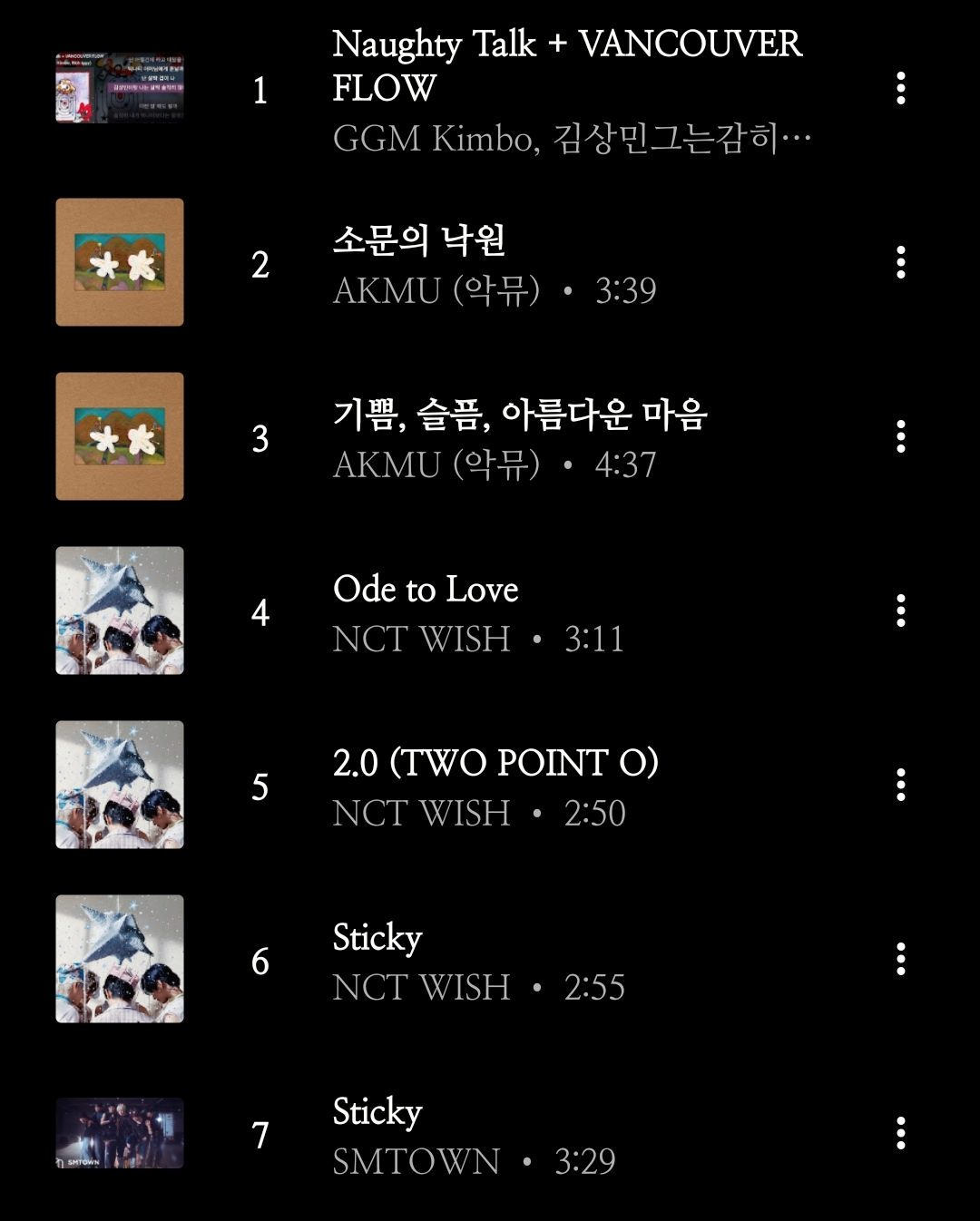Open the options menu for 2.0 (TWO POINT O)
This screenshot has width=980, height=1221.
[899, 784]
